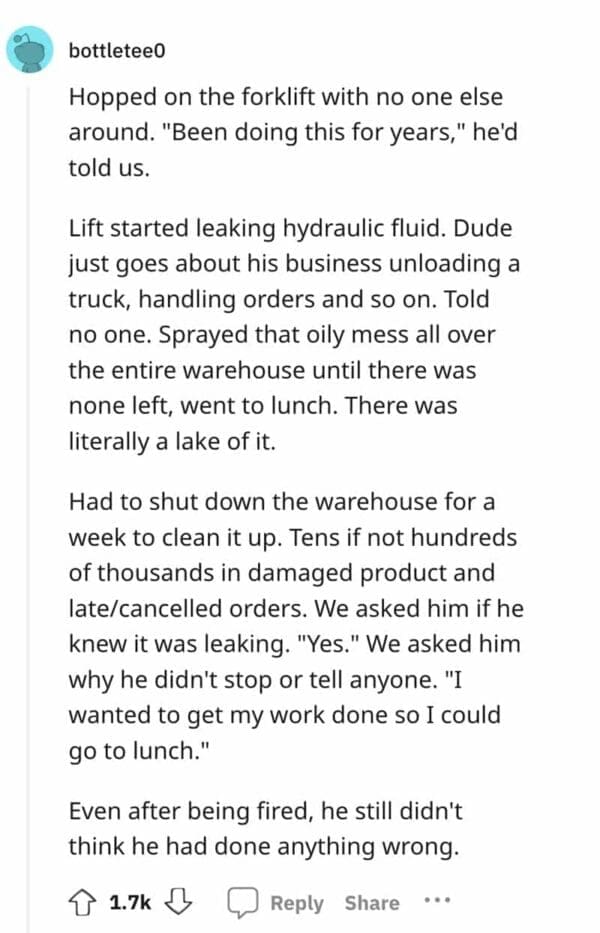The height and width of the screenshot is (933, 600).
Task: Reply to bottletee0's comment
Action: (x=276, y=903)
